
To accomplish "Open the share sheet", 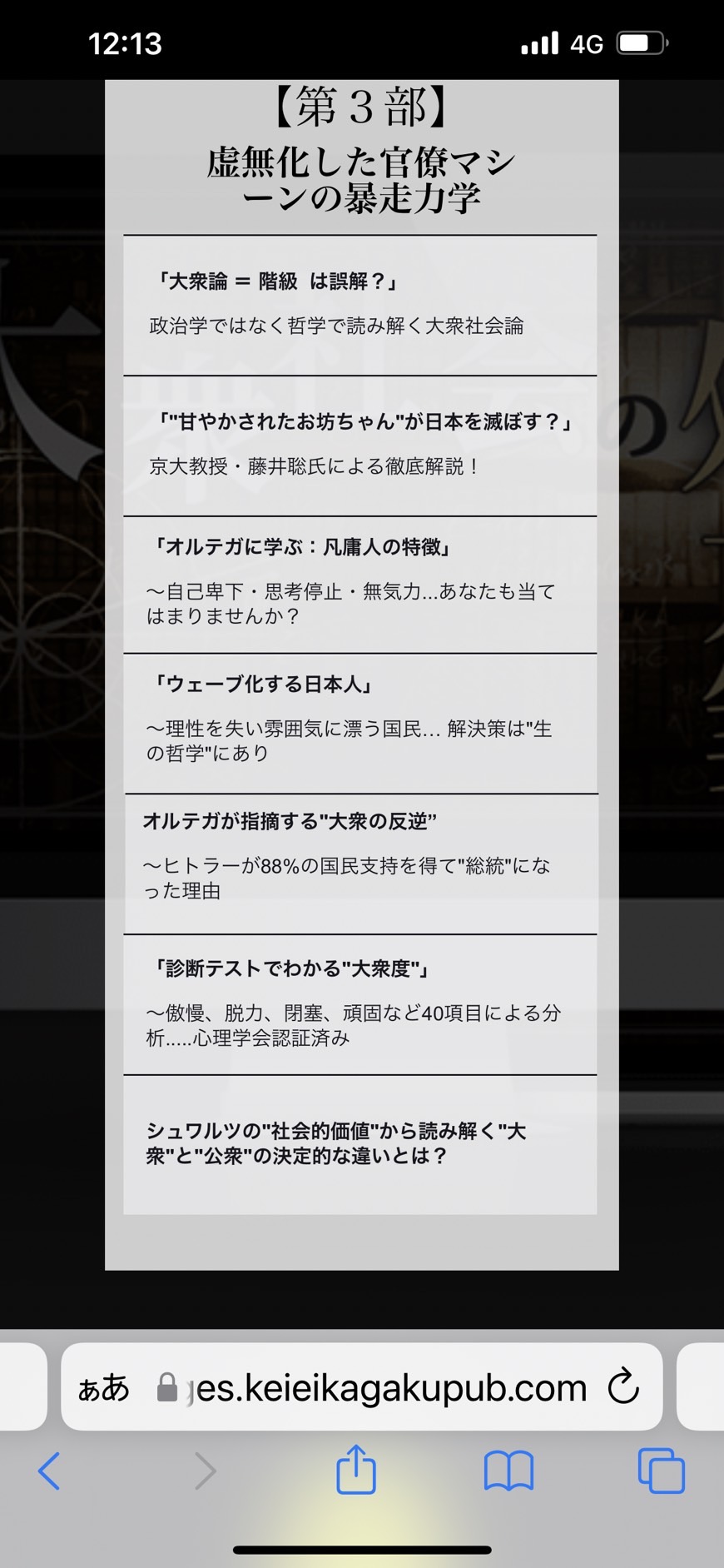I will pyautogui.click(x=356, y=1469).
